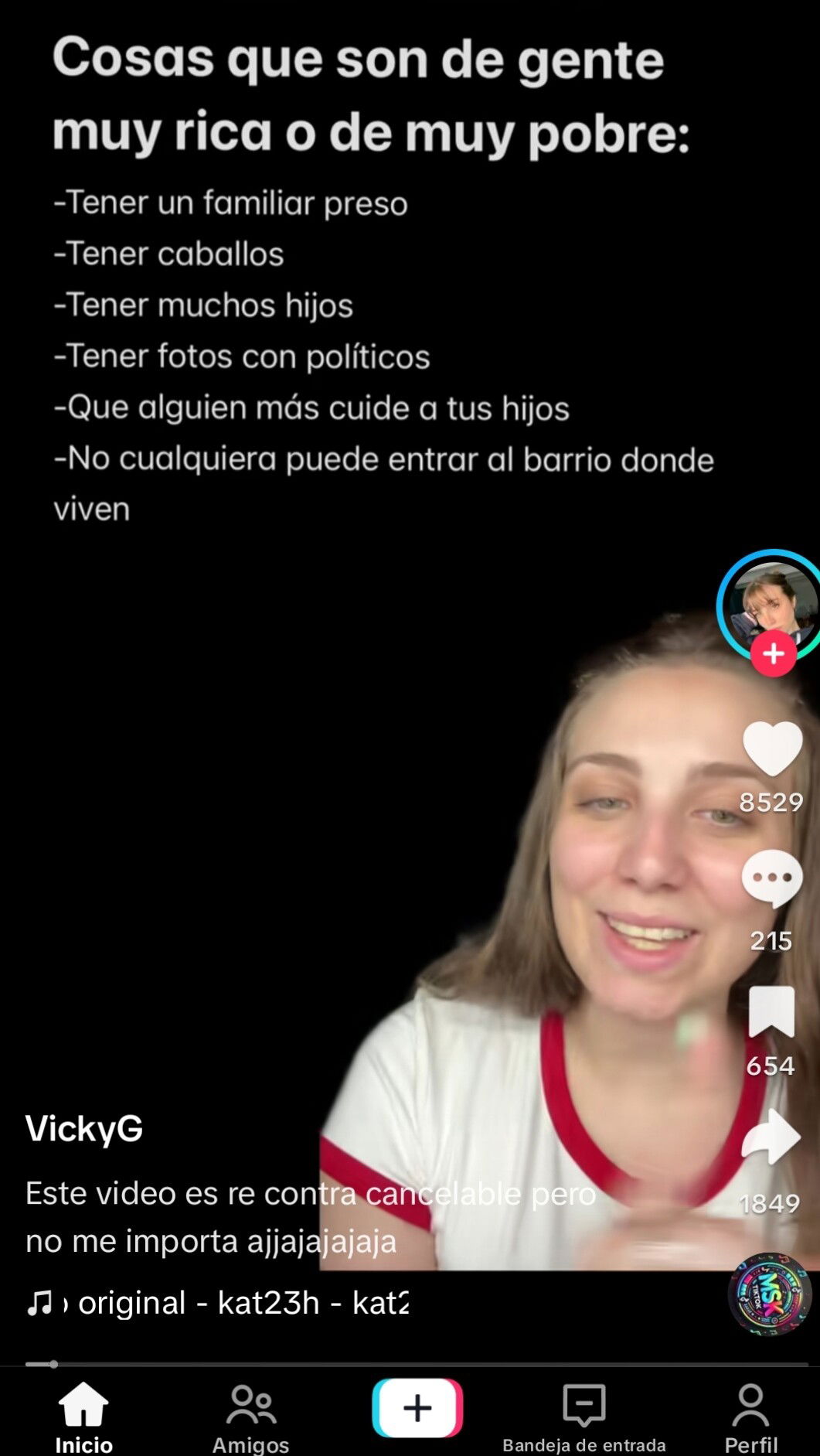Create a new video post
820x1456 pixels.
tap(417, 1407)
